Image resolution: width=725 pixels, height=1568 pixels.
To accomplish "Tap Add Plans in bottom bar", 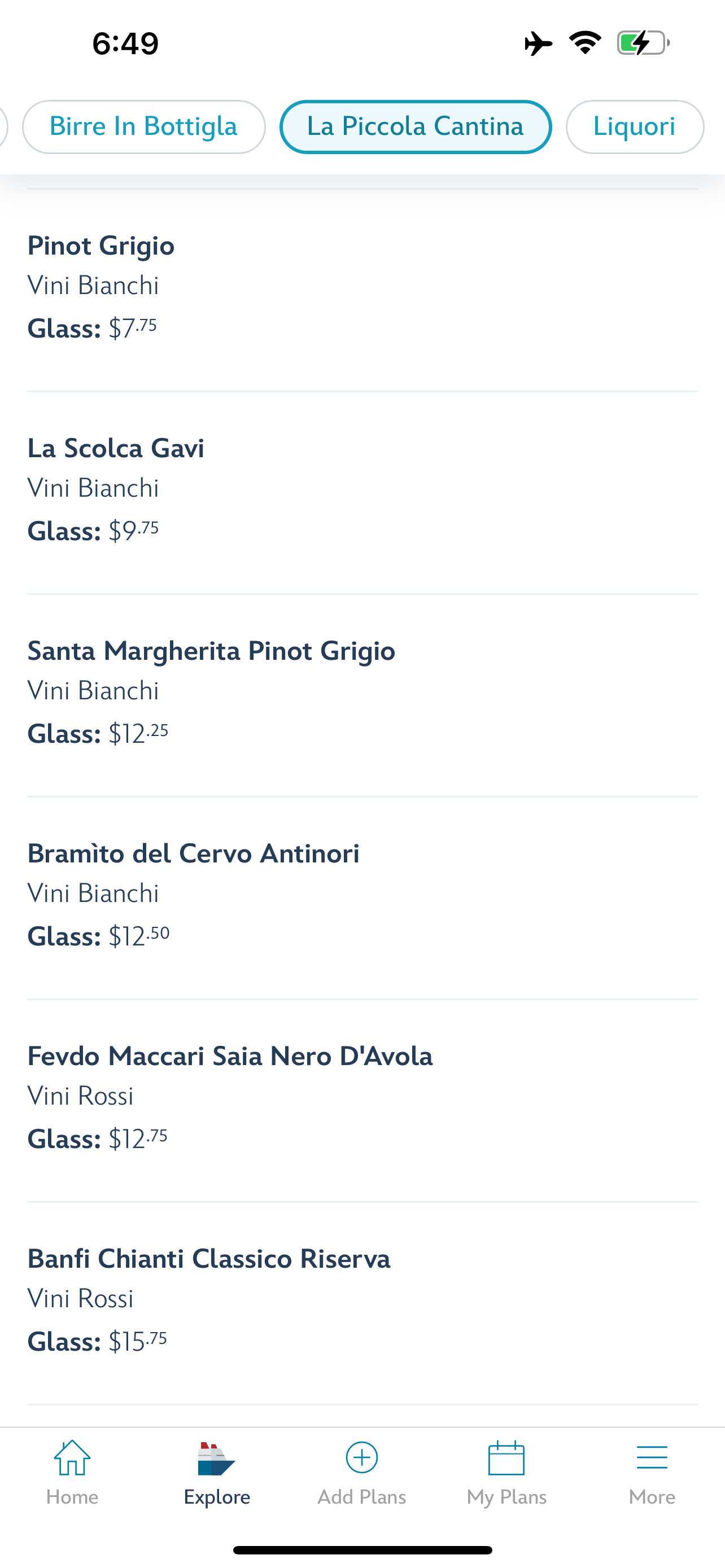I will [x=361, y=1472].
